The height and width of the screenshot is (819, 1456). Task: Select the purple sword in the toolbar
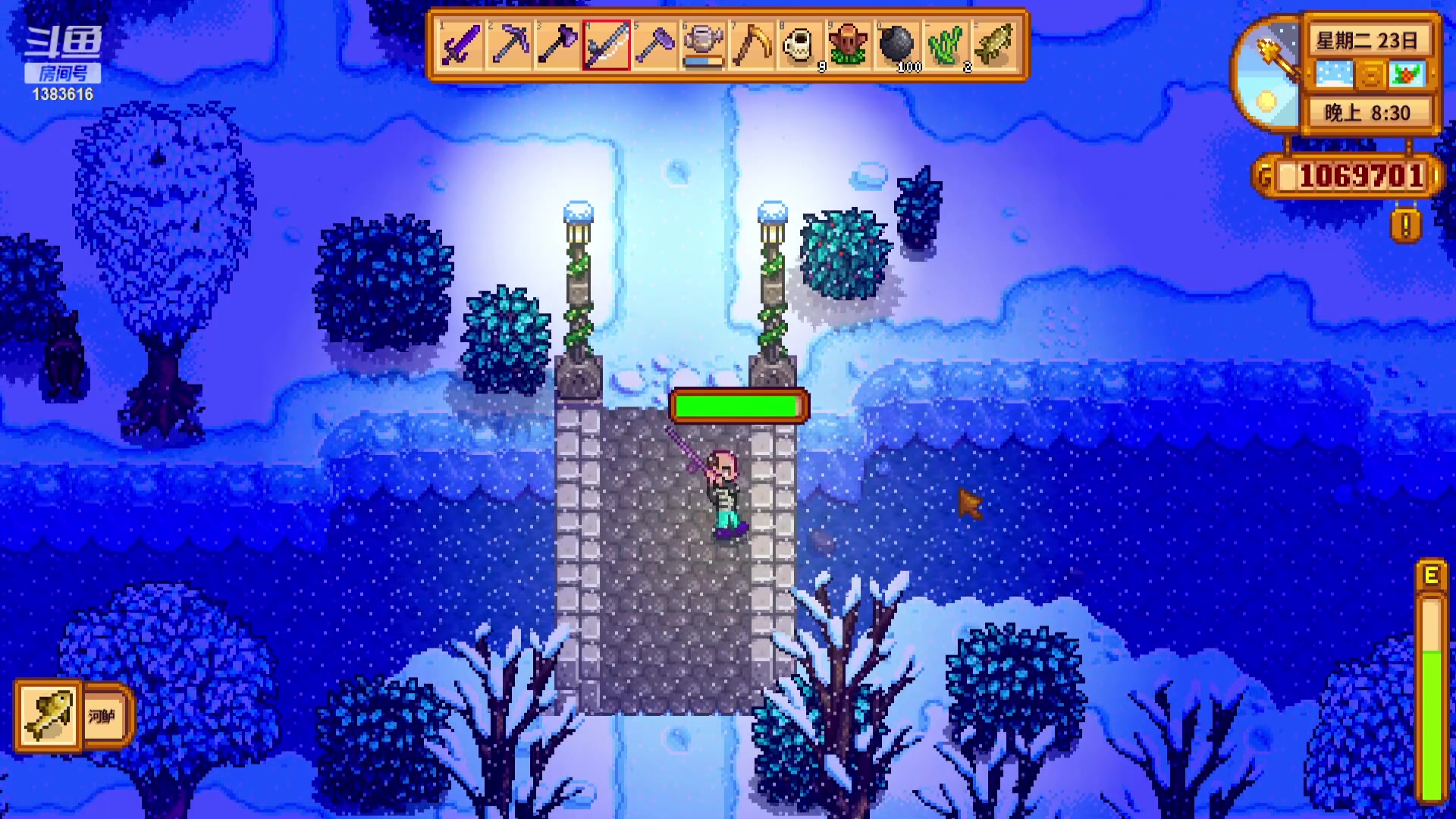(x=461, y=45)
